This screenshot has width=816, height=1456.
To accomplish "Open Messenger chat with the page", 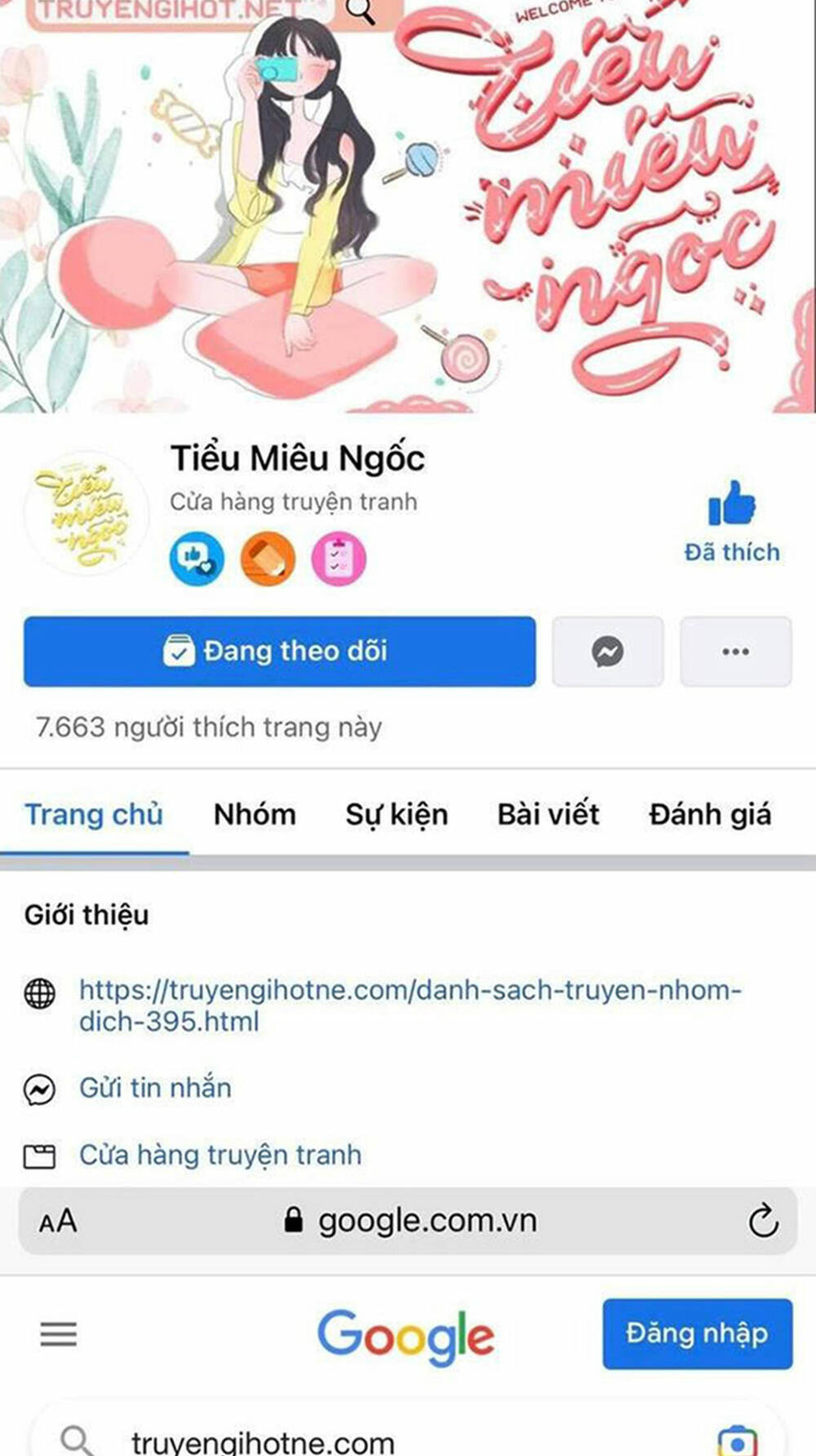I will pyautogui.click(x=608, y=651).
